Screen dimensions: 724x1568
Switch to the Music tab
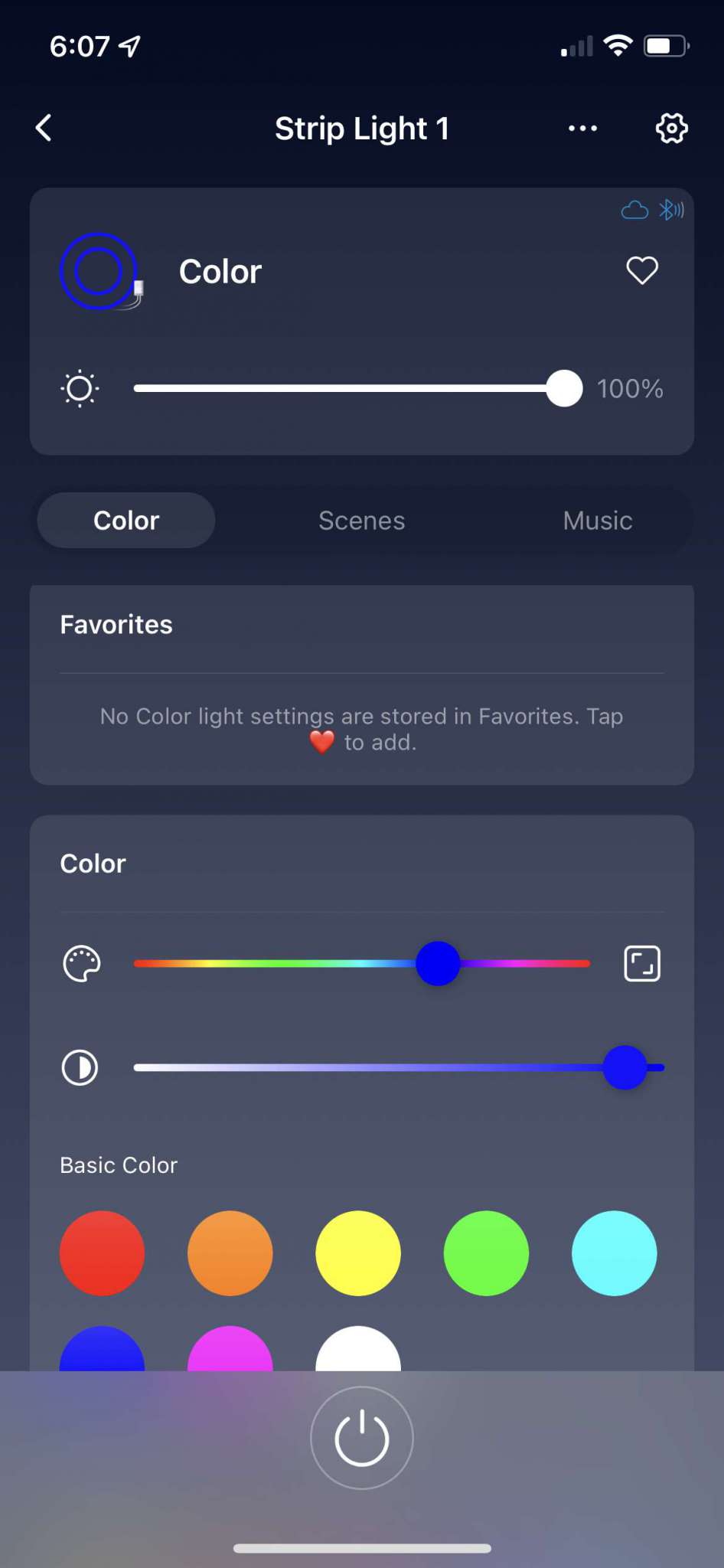(x=597, y=520)
